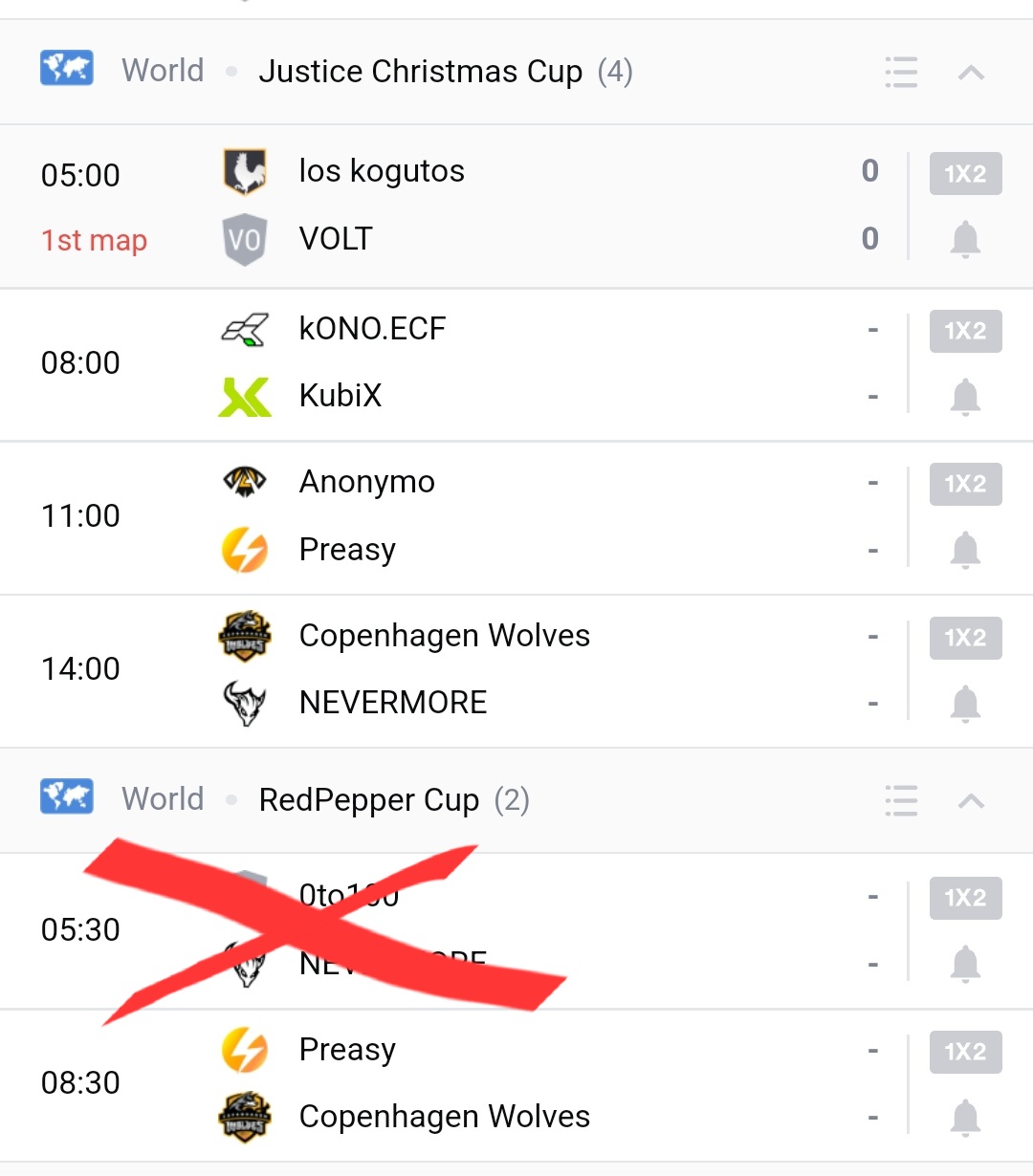Open Copenhagen Wolves vs NEVERMORE match
Image resolution: width=1033 pixels, height=1176 pixels.
[x=478, y=669]
